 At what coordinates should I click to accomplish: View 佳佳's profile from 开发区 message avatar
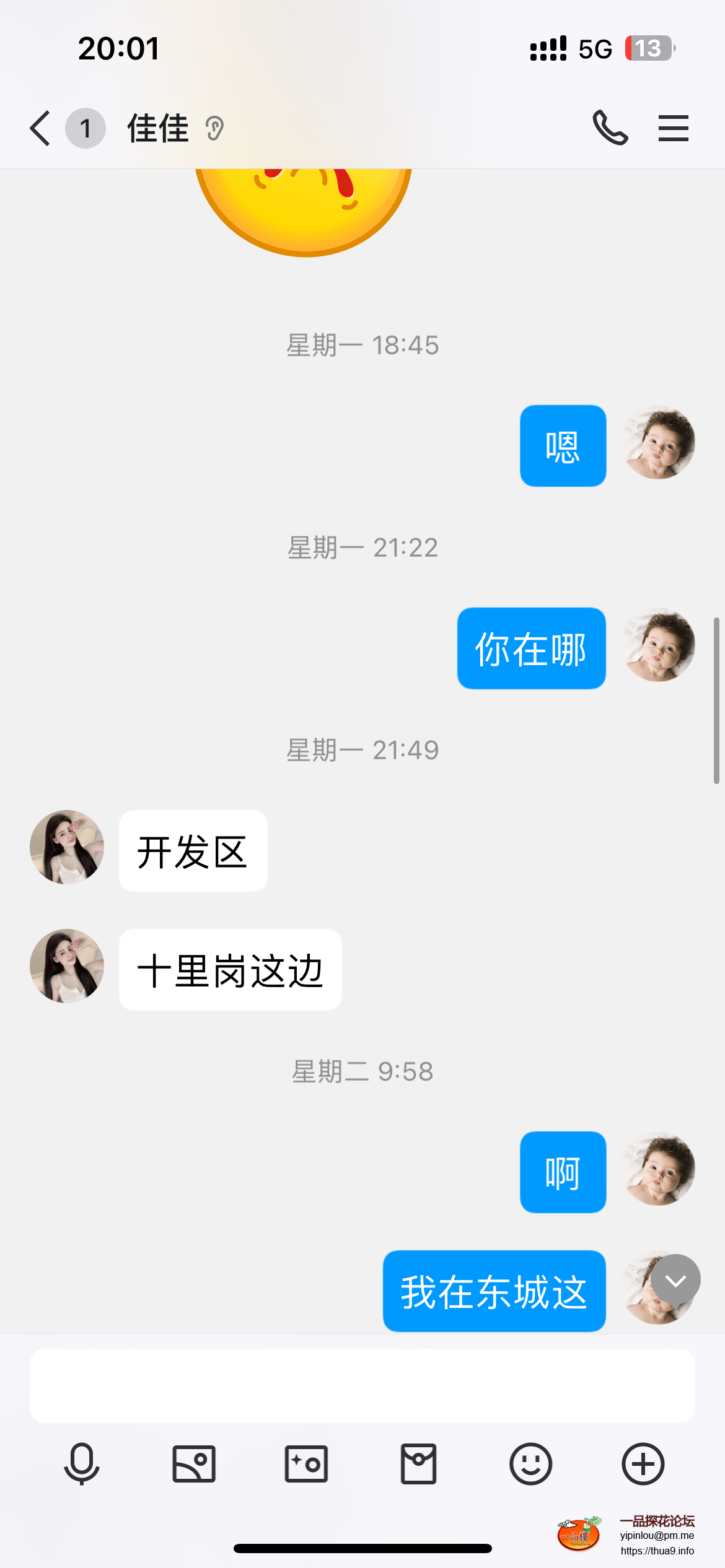tap(67, 847)
